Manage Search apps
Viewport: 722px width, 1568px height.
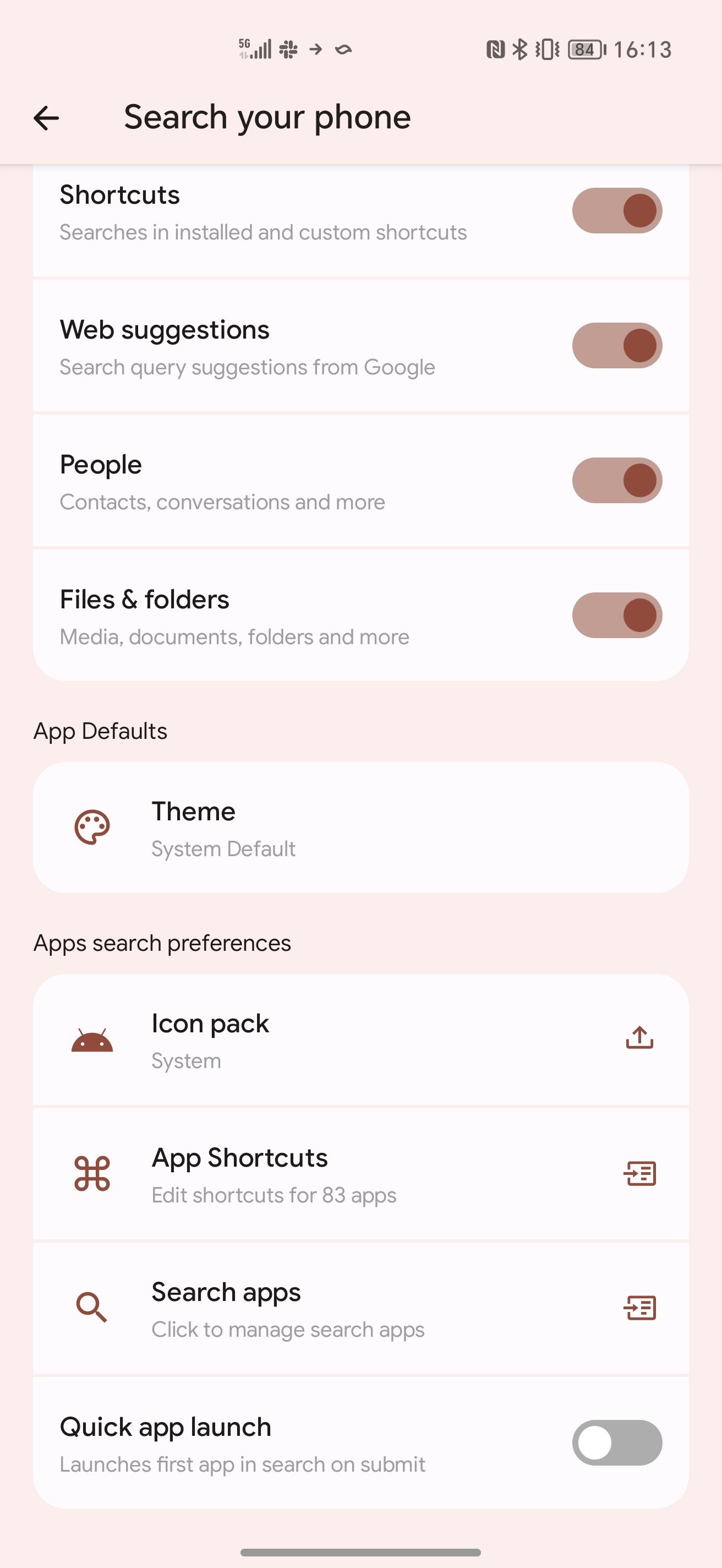pyautogui.click(x=360, y=1309)
